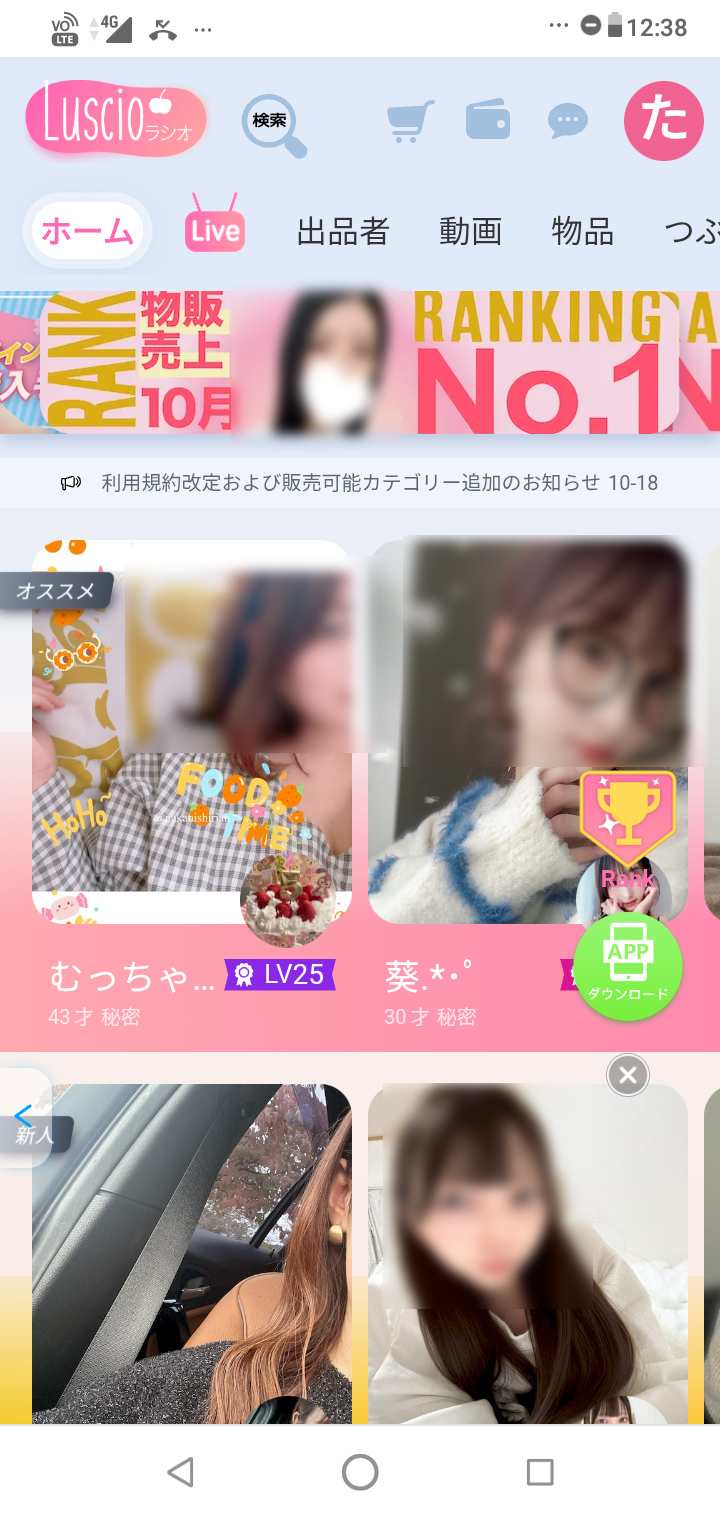Open the wallet icon

(488, 122)
